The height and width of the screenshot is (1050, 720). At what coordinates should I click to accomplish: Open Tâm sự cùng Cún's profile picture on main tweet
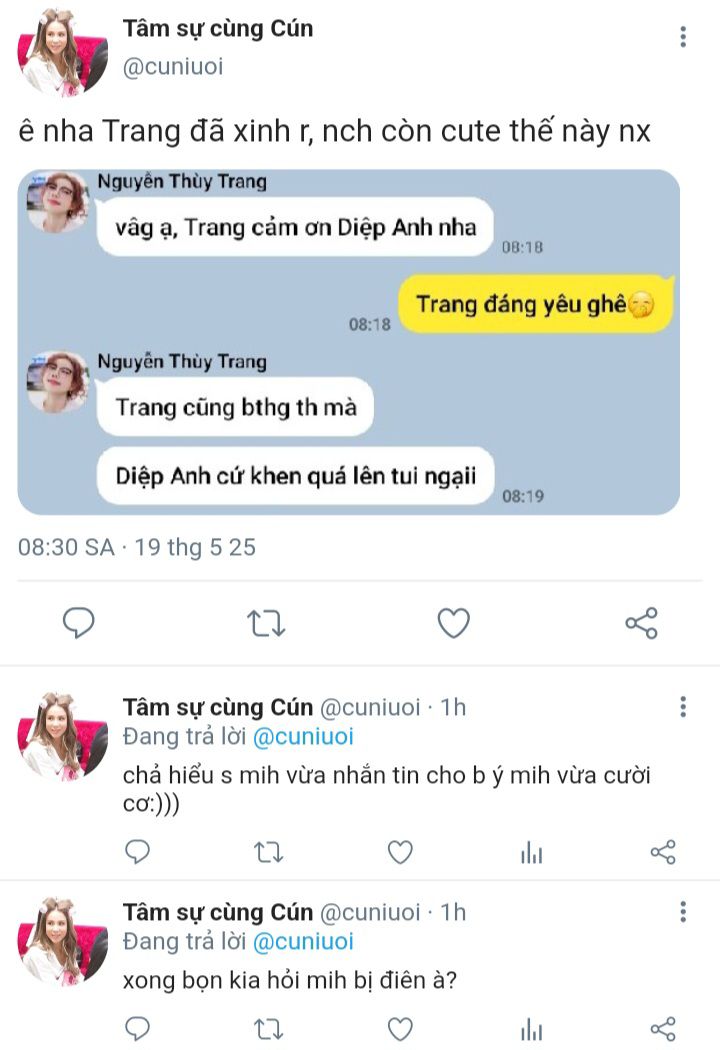pyautogui.click(x=62, y=52)
